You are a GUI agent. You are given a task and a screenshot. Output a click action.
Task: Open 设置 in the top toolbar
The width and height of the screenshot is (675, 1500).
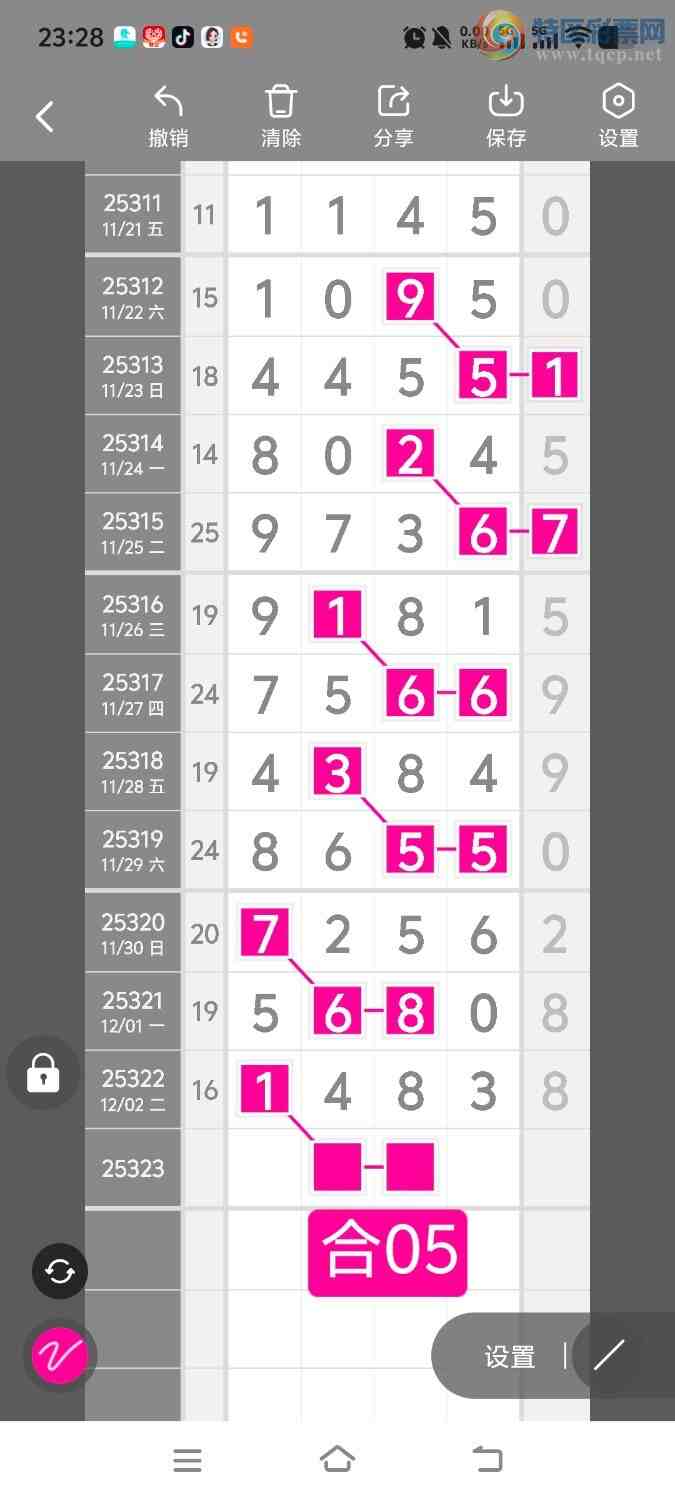[618, 117]
